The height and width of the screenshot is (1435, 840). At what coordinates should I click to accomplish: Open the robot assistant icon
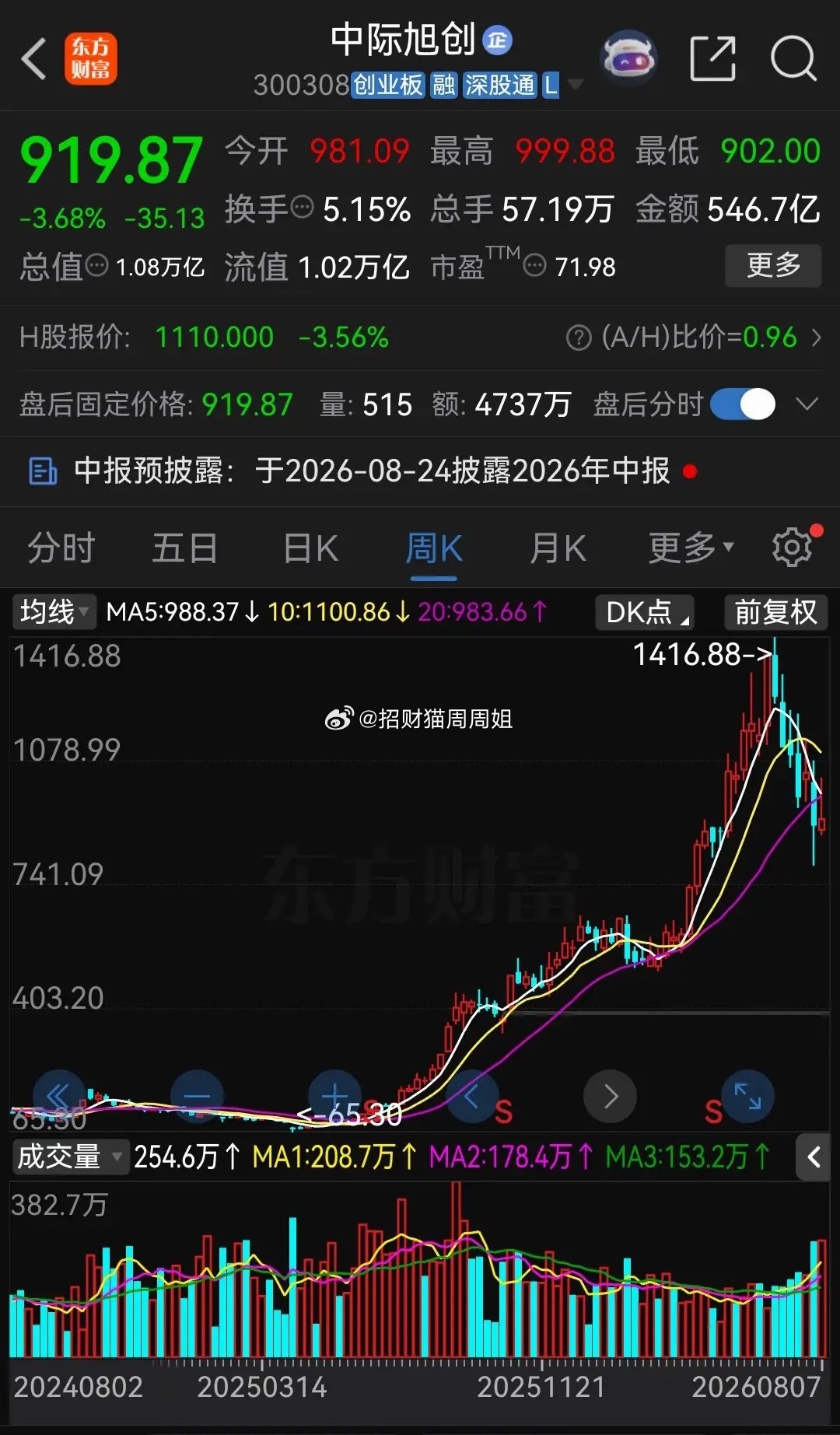pyautogui.click(x=628, y=58)
